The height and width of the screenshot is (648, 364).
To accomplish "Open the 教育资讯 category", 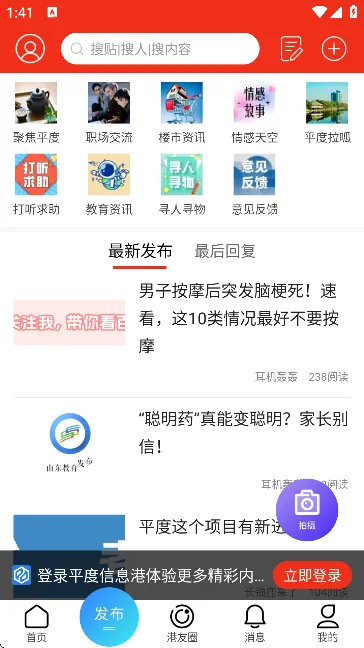I will (x=109, y=184).
